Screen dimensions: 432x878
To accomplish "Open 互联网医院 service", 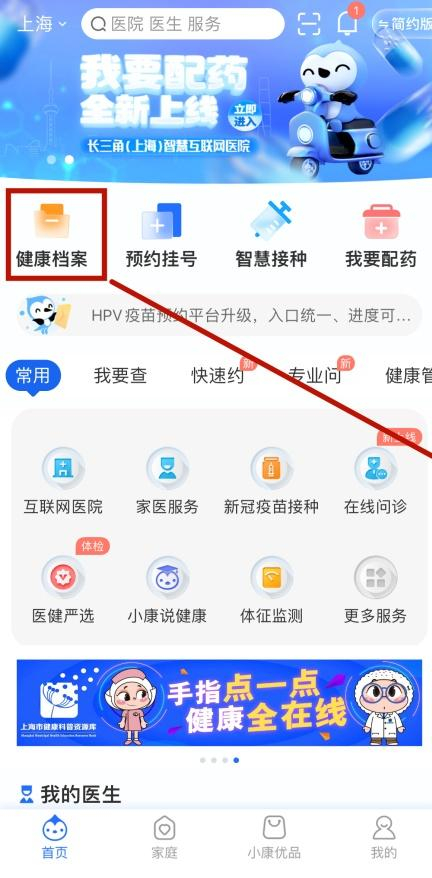I will tap(63, 482).
